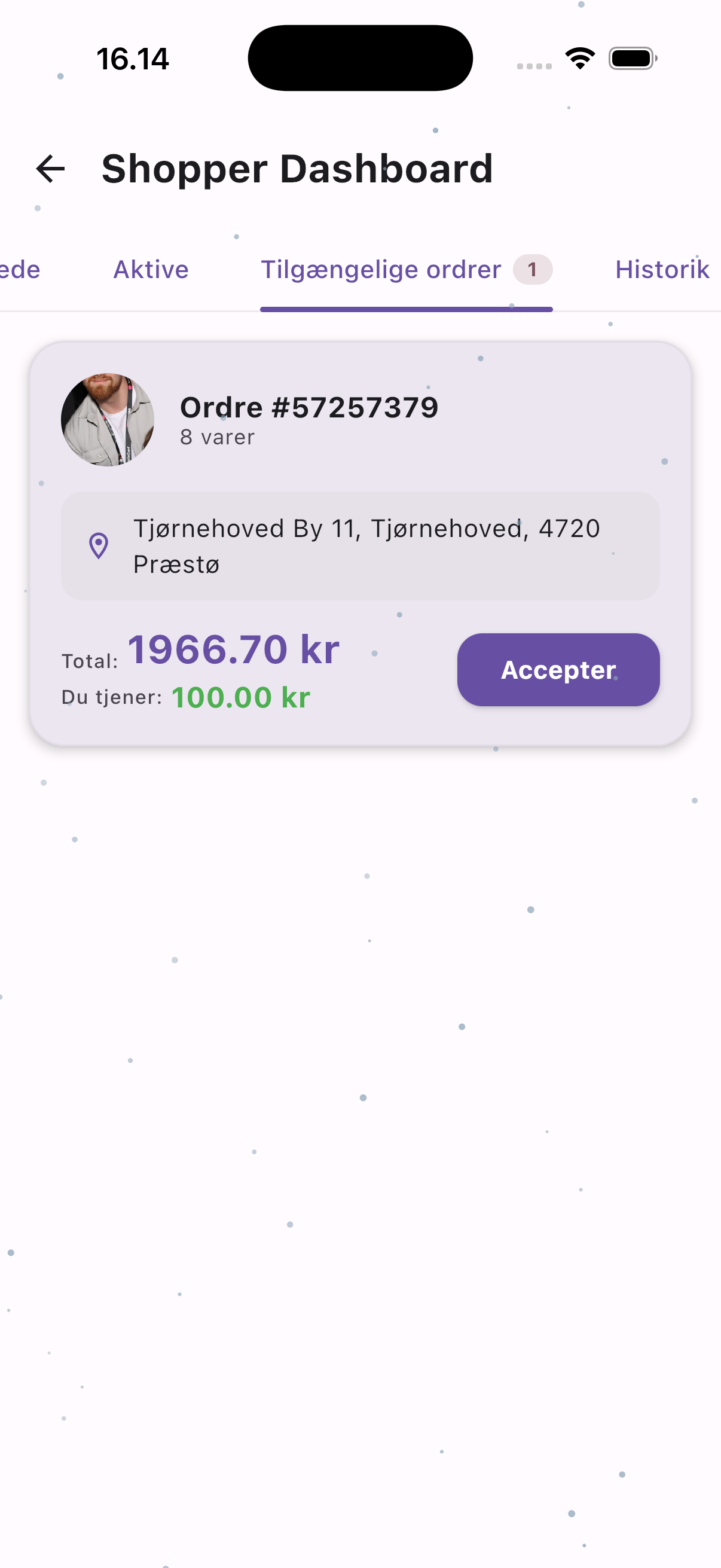Tap the clock showing 16.14
The height and width of the screenshot is (1568, 721).
coord(133,58)
